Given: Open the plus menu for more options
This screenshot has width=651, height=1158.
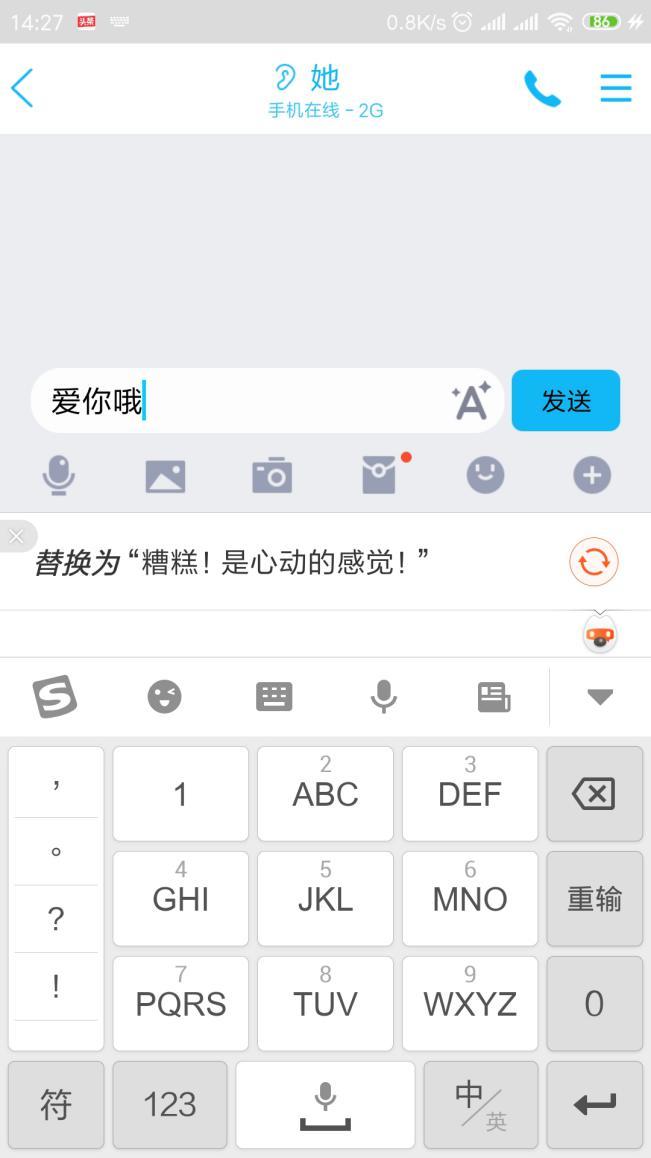Looking at the screenshot, I should click(x=591, y=475).
